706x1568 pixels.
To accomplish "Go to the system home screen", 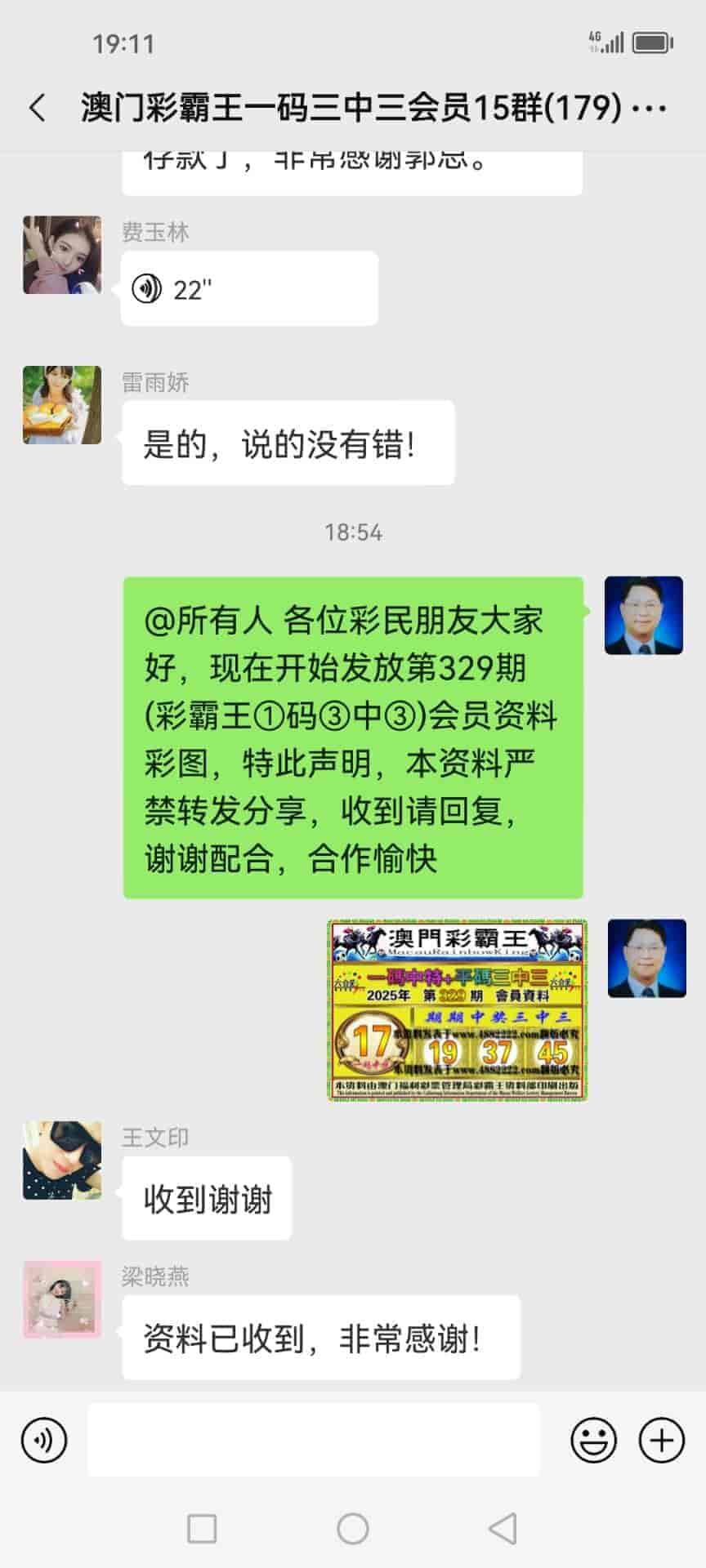I will click(353, 1528).
